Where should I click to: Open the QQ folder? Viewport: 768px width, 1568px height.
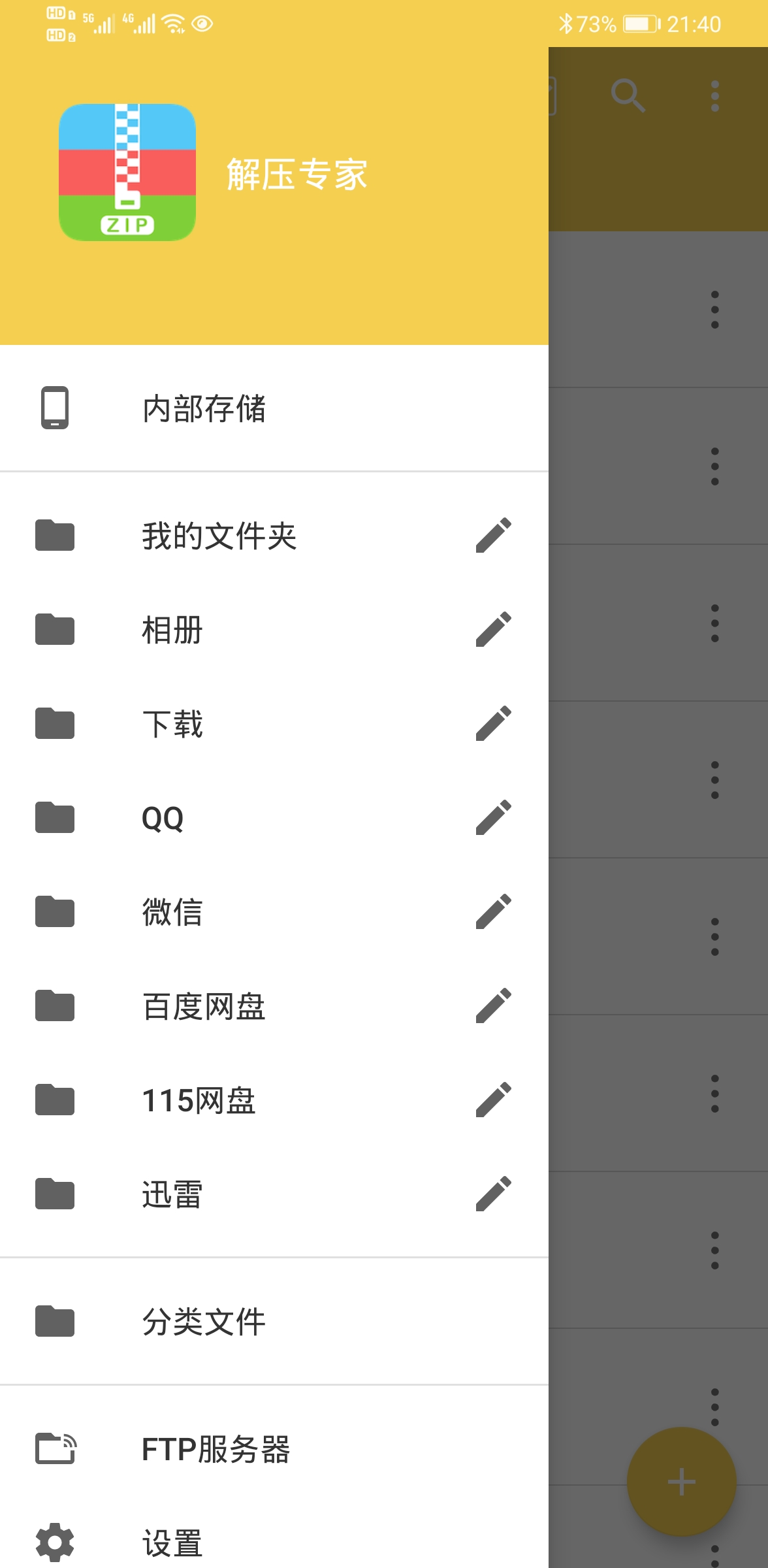tap(163, 818)
